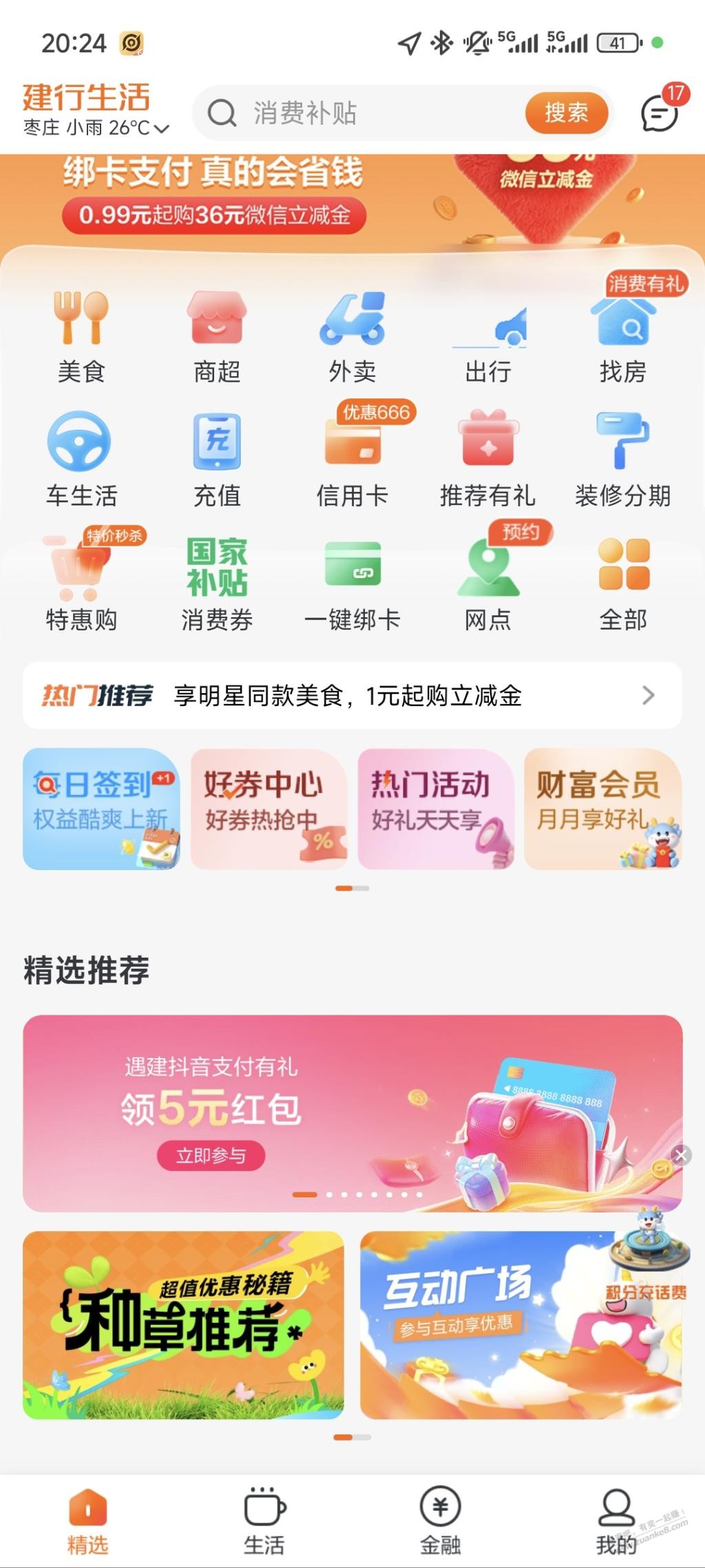The image size is (705, 1568).
Task: Open the 互动广场 tile
Action: [521, 1324]
